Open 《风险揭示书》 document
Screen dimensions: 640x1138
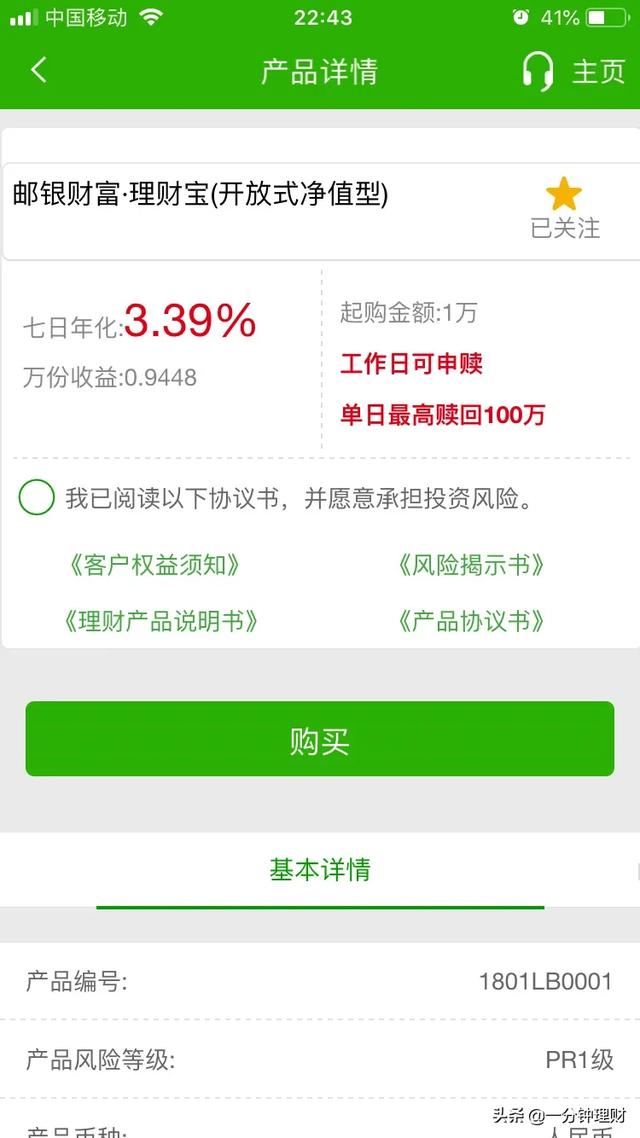470,565
